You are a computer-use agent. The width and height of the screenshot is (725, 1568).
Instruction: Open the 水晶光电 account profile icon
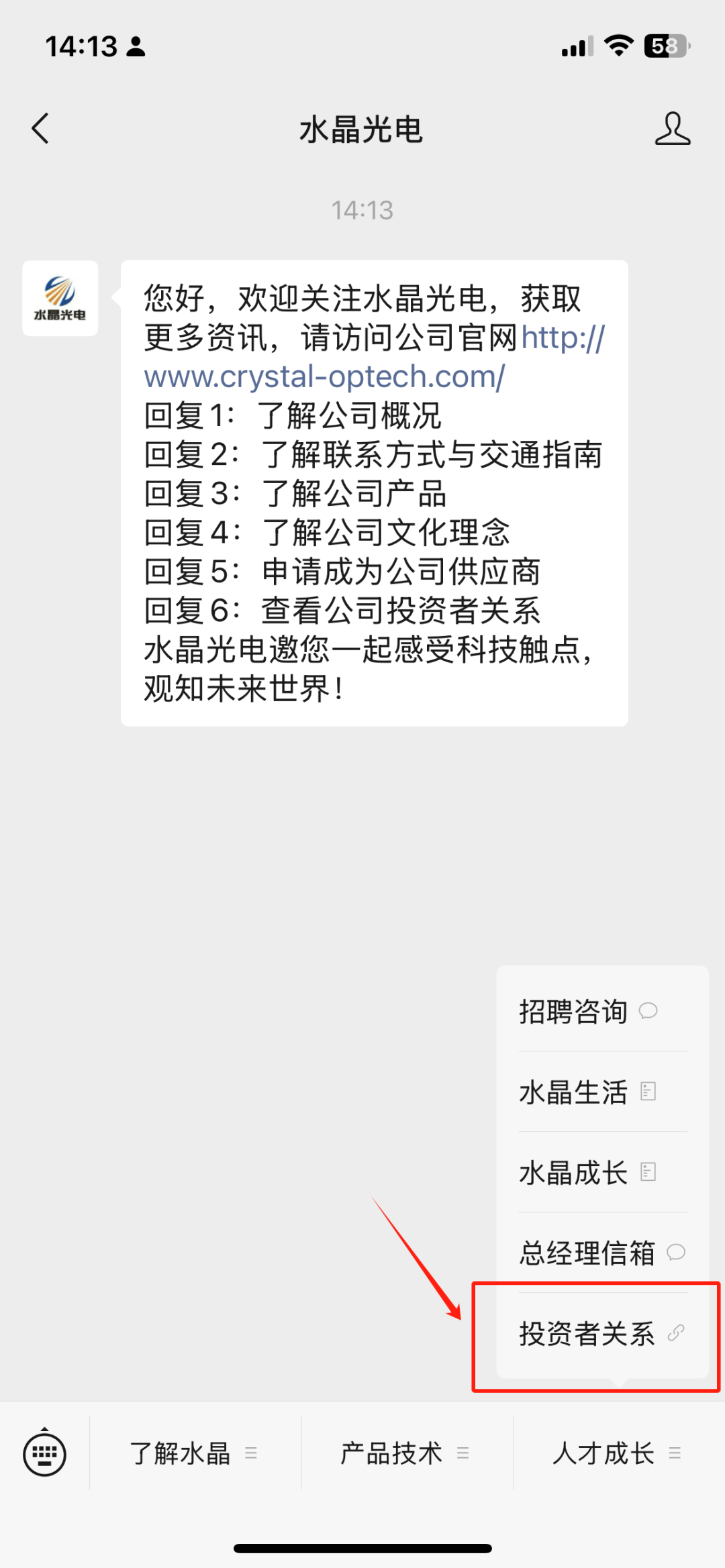pyautogui.click(x=673, y=129)
